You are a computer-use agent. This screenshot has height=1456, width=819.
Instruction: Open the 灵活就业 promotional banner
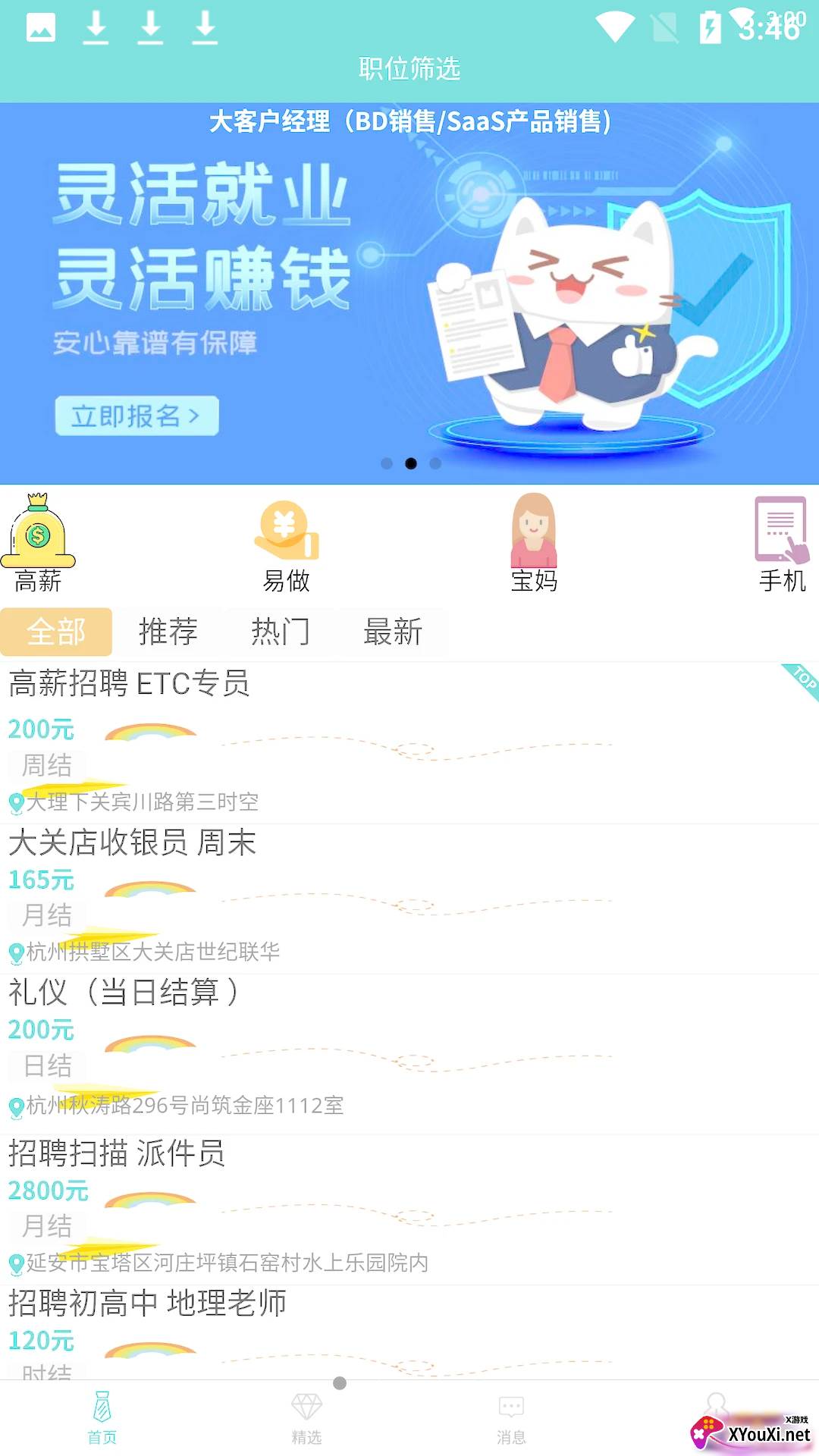[409, 293]
